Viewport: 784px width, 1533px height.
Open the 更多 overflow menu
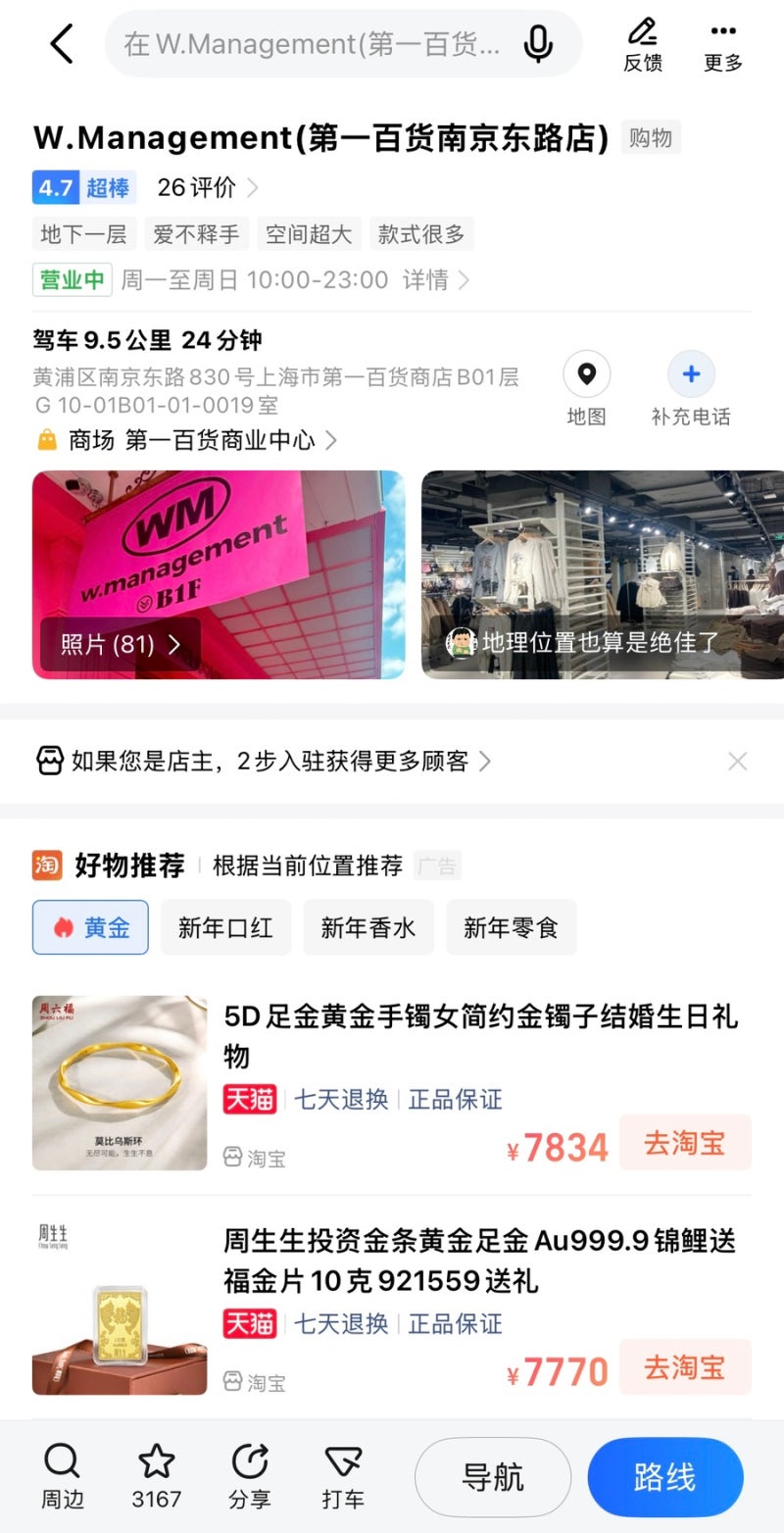723,45
